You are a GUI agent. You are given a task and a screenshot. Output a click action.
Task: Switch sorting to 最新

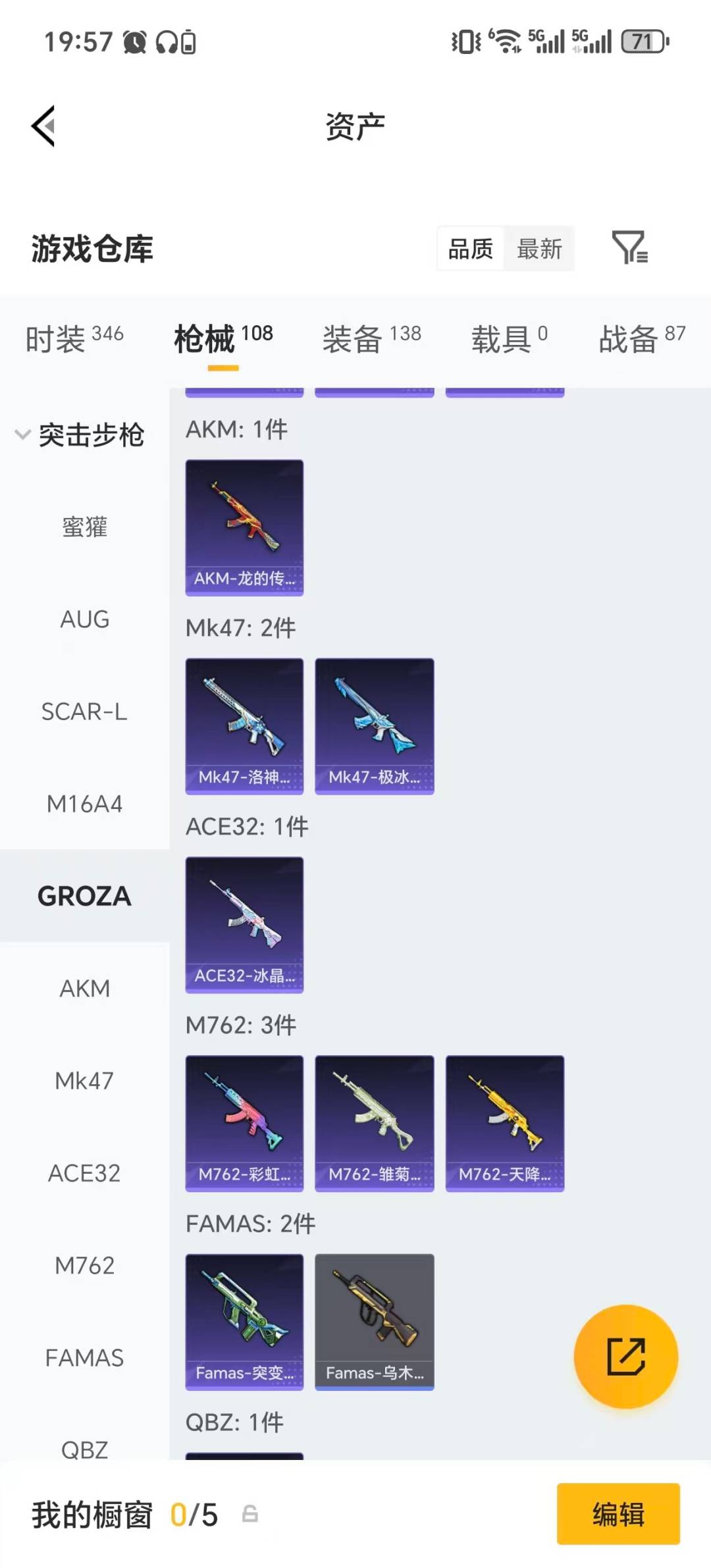click(540, 249)
